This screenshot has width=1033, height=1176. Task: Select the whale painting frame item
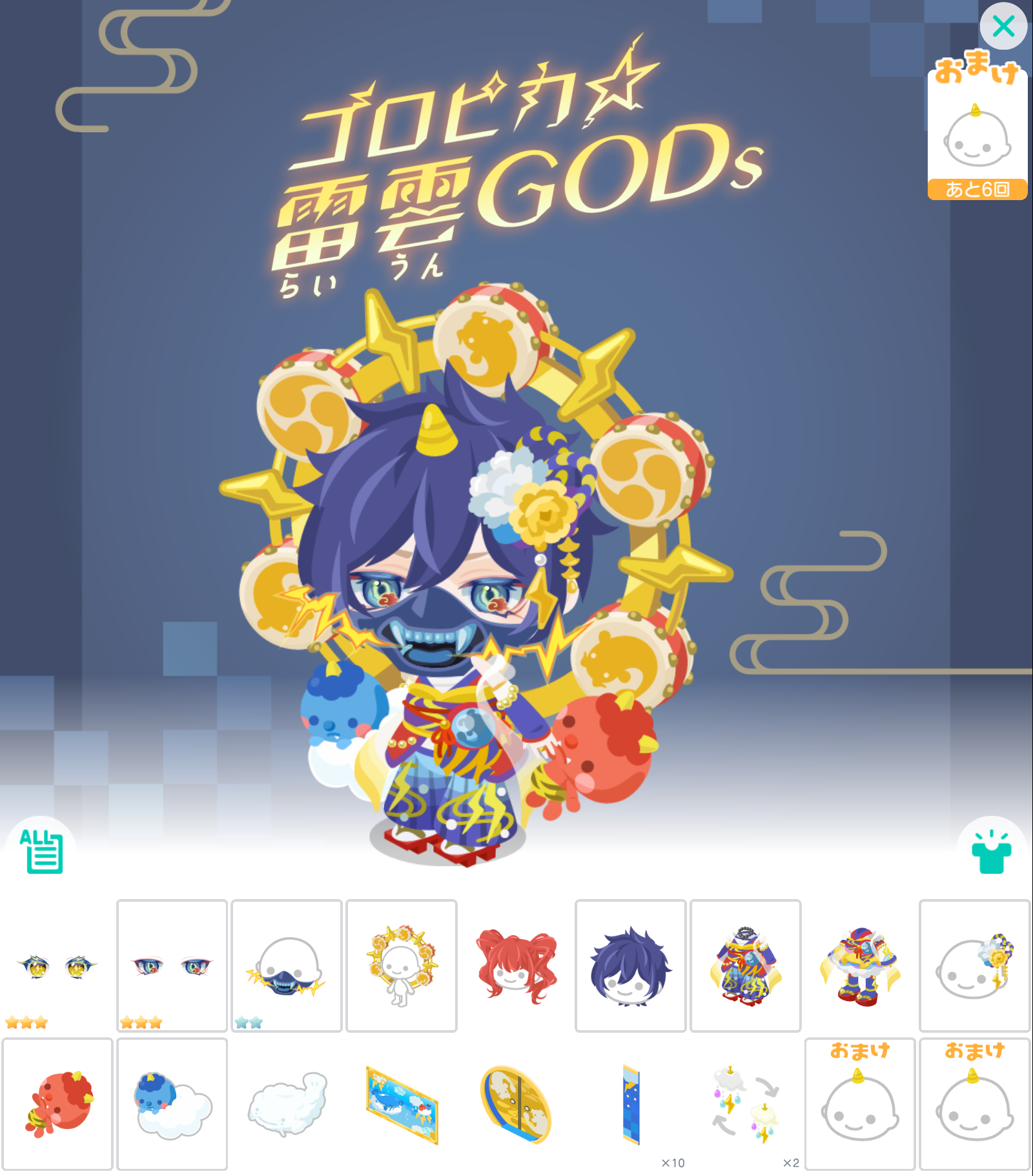(401, 1104)
